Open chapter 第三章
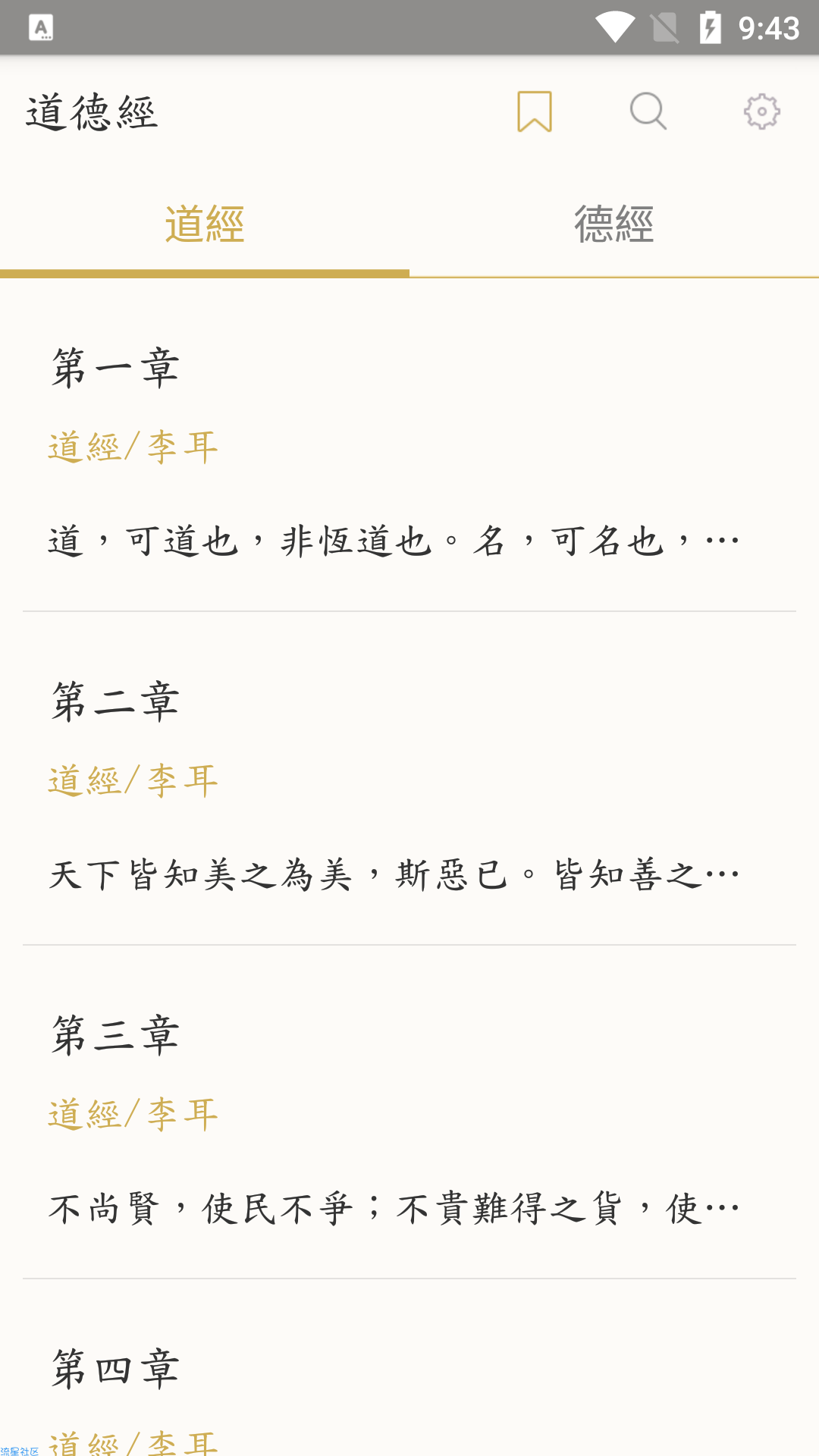Image resolution: width=819 pixels, height=1456 pixels. 409,1112
